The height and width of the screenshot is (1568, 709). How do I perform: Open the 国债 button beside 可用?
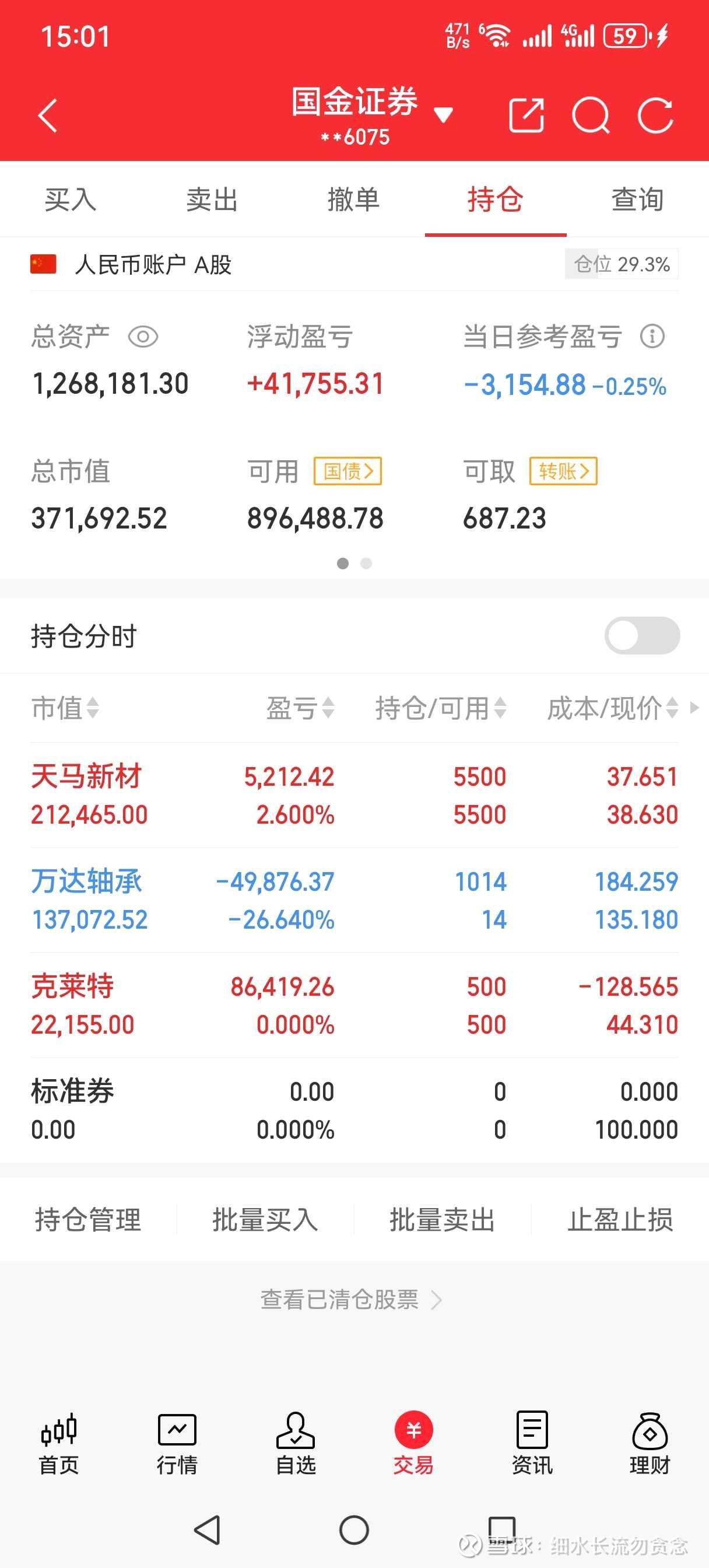click(348, 471)
